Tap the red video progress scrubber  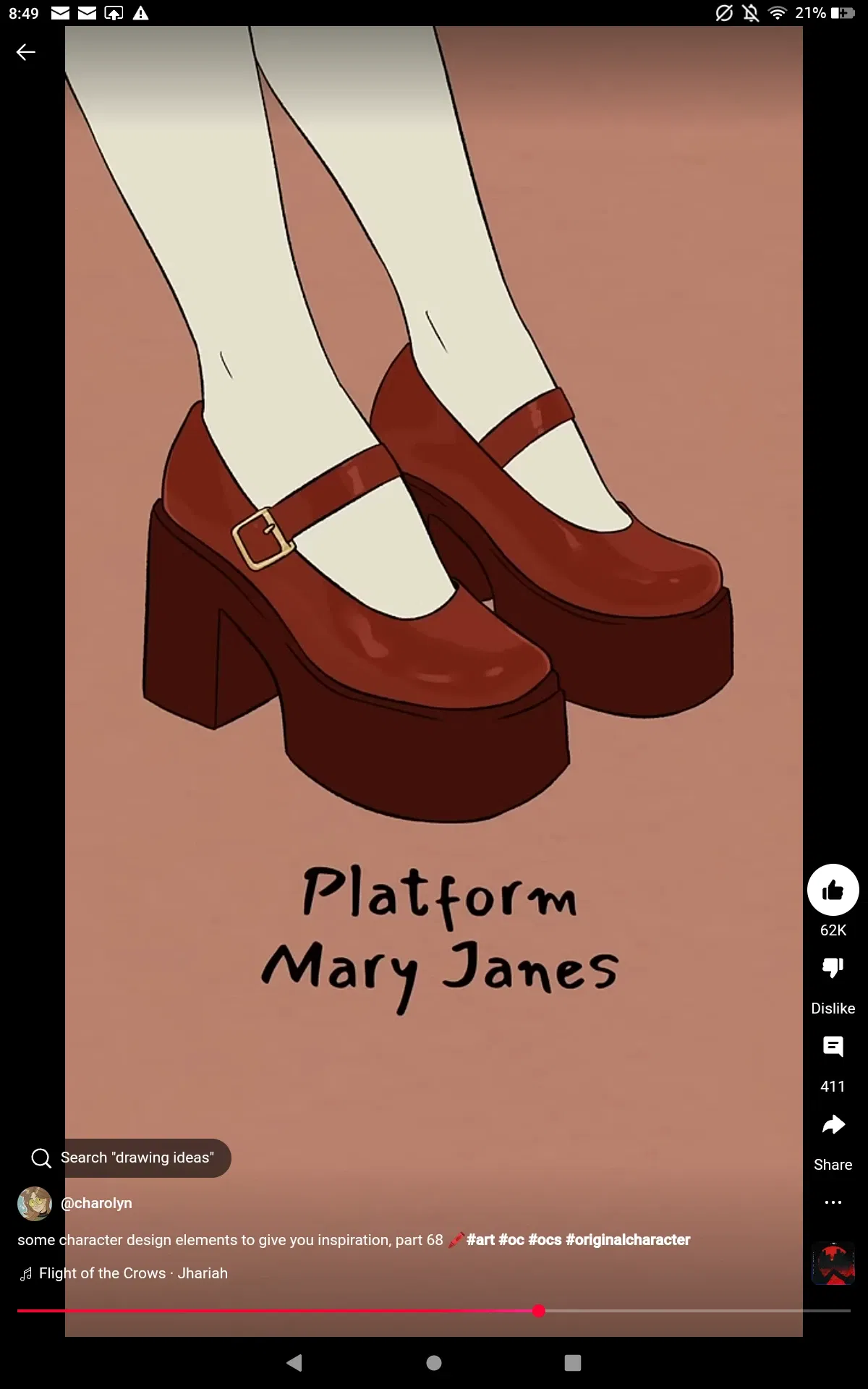(x=539, y=1311)
